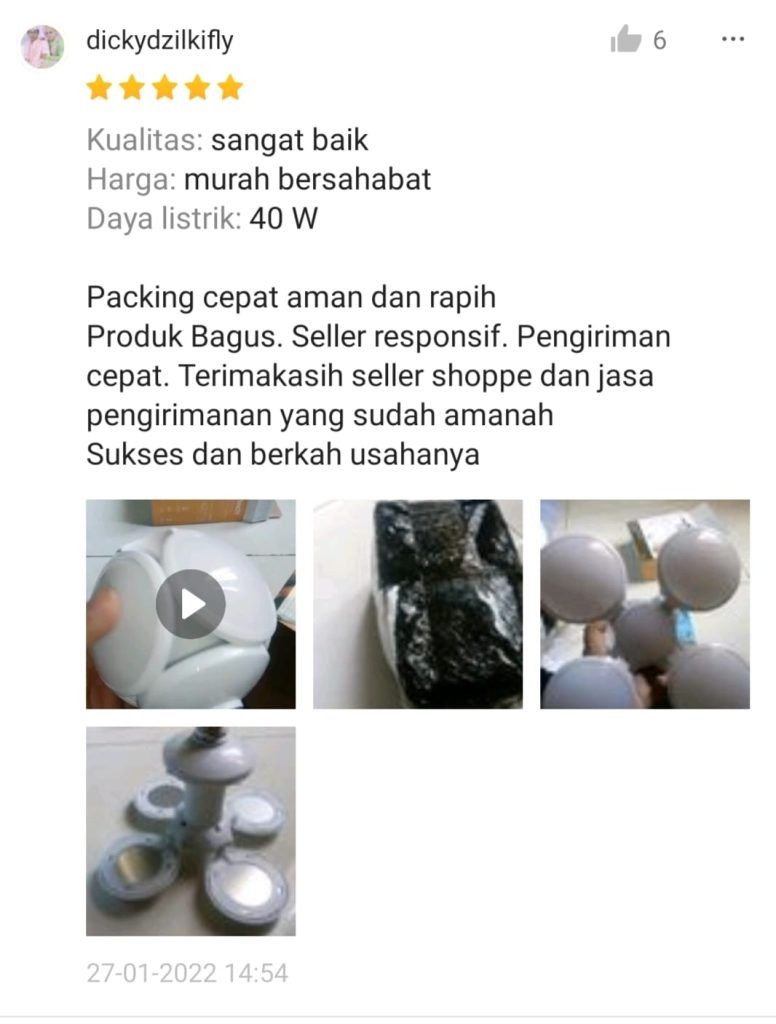Open the dickydzilkifly username
The height and width of the screenshot is (1024, 776).
(160, 41)
